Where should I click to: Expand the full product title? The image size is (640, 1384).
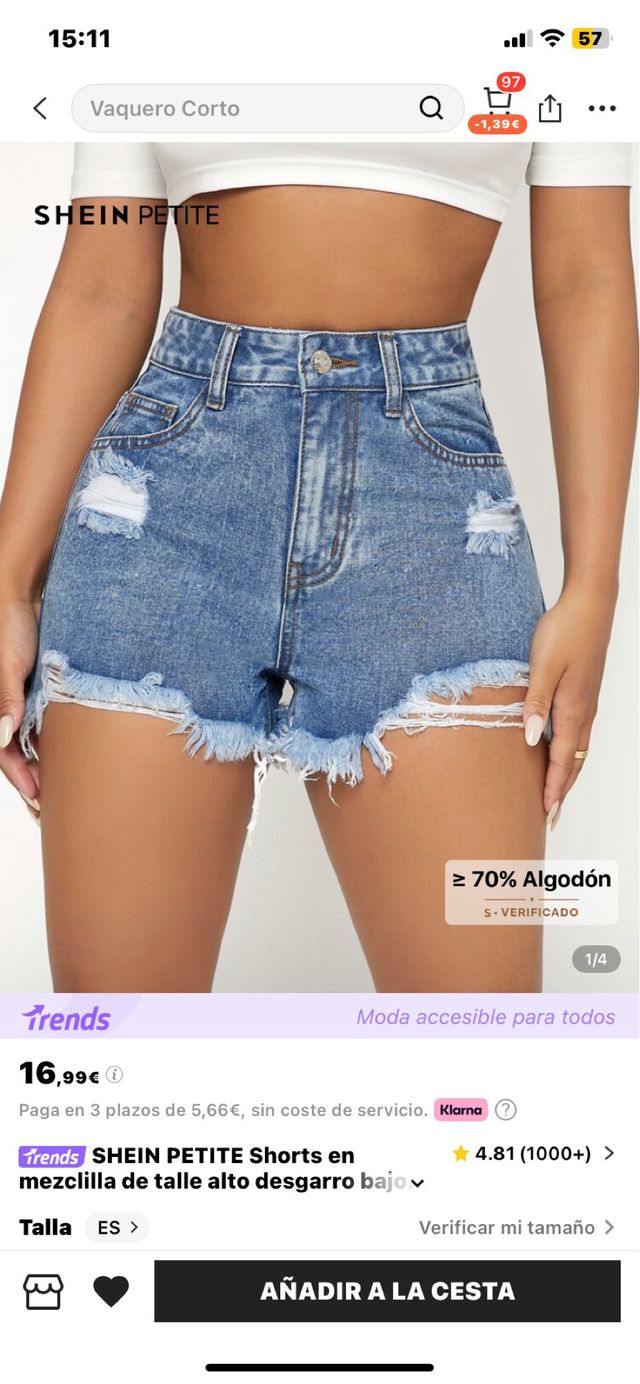(x=417, y=1183)
